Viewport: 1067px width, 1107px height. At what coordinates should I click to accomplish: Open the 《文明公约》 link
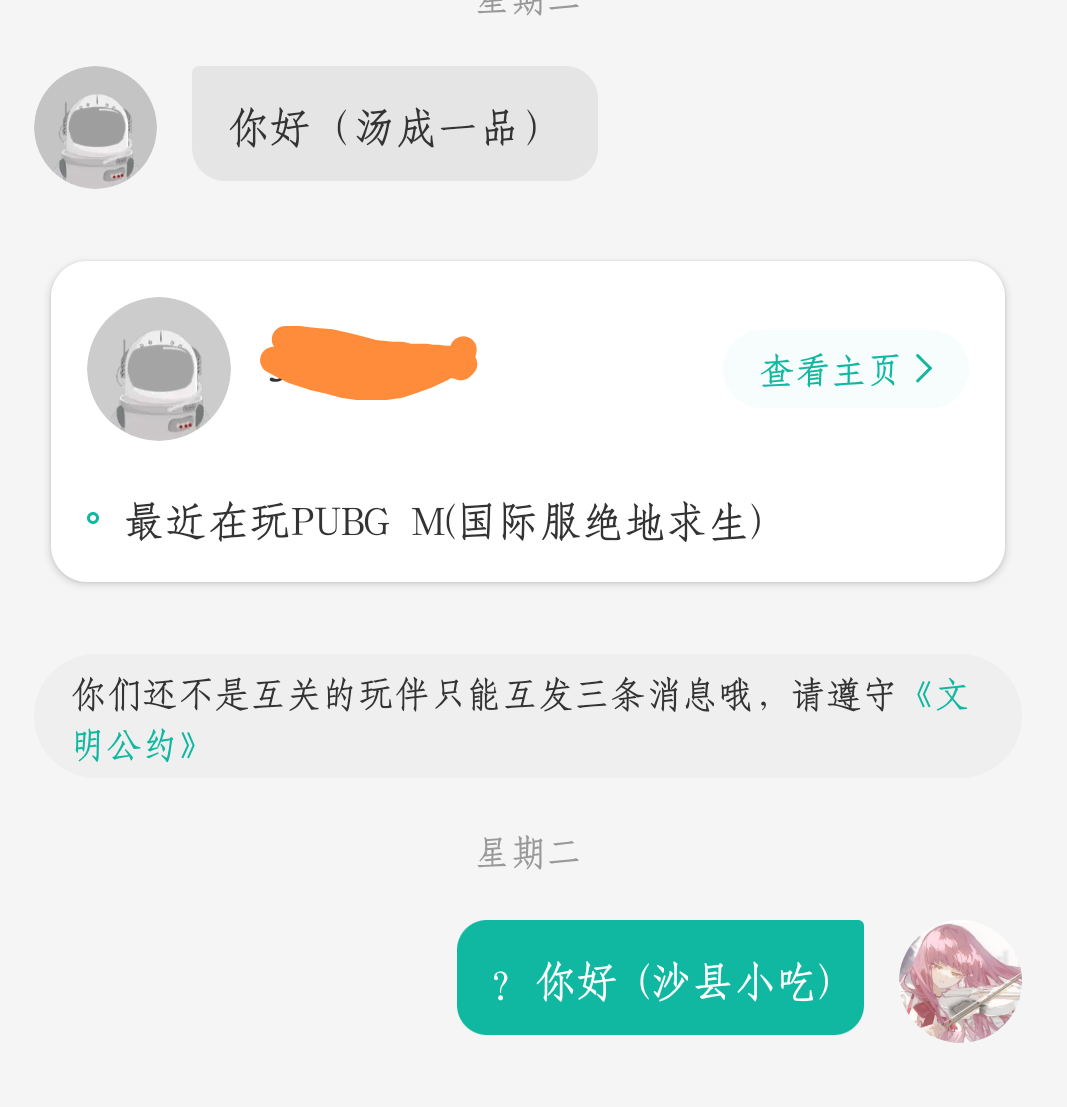[940, 695]
